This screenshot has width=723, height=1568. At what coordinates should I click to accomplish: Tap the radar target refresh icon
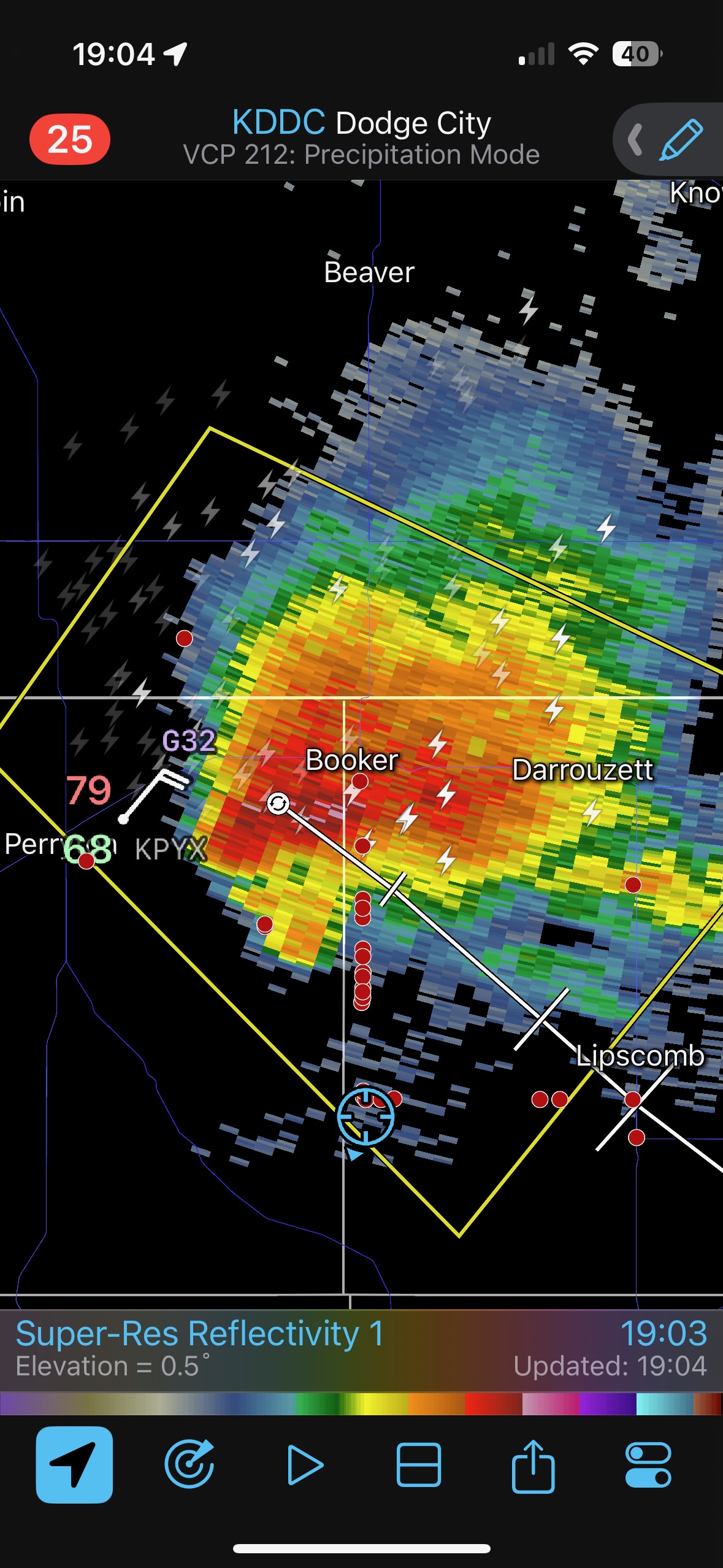[x=189, y=1464]
